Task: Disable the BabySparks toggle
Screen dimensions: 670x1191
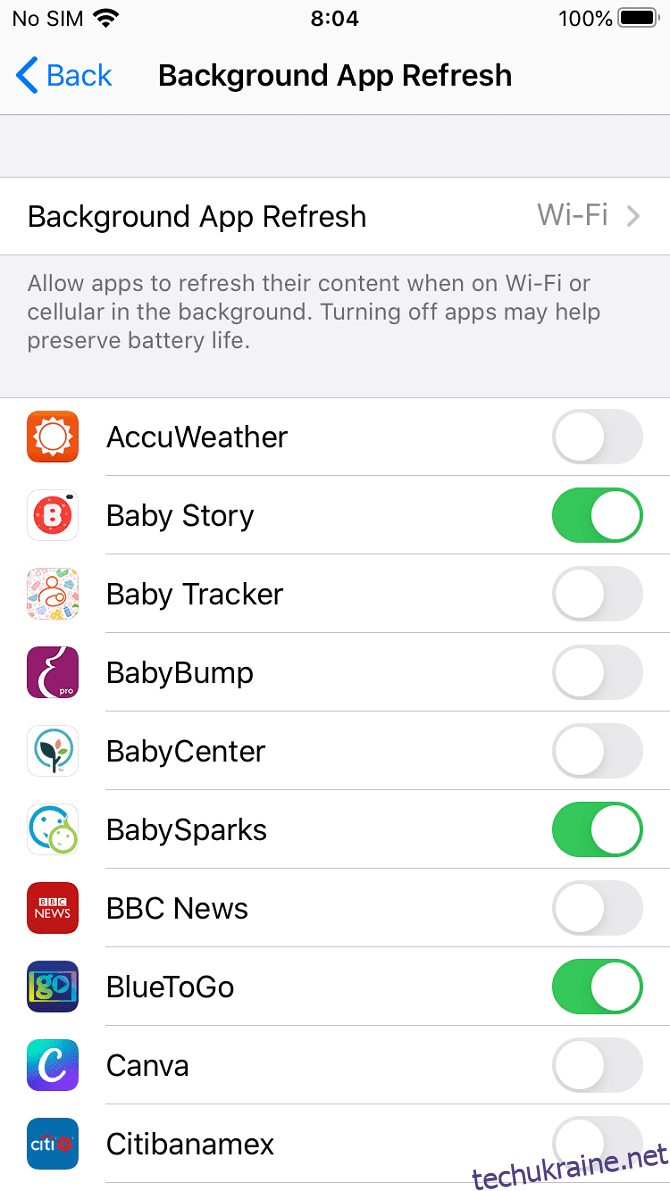Action: pos(597,829)
